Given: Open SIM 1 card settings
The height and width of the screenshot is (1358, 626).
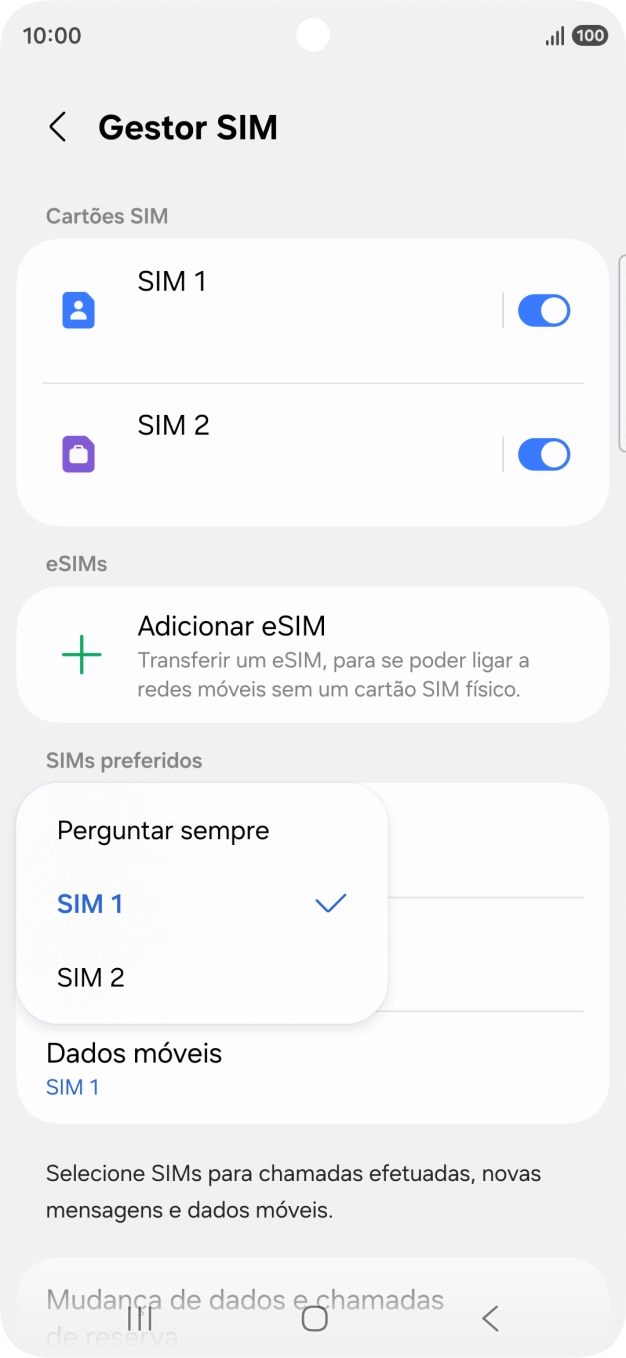Looking at the screenshot, I should pos(260,311).
